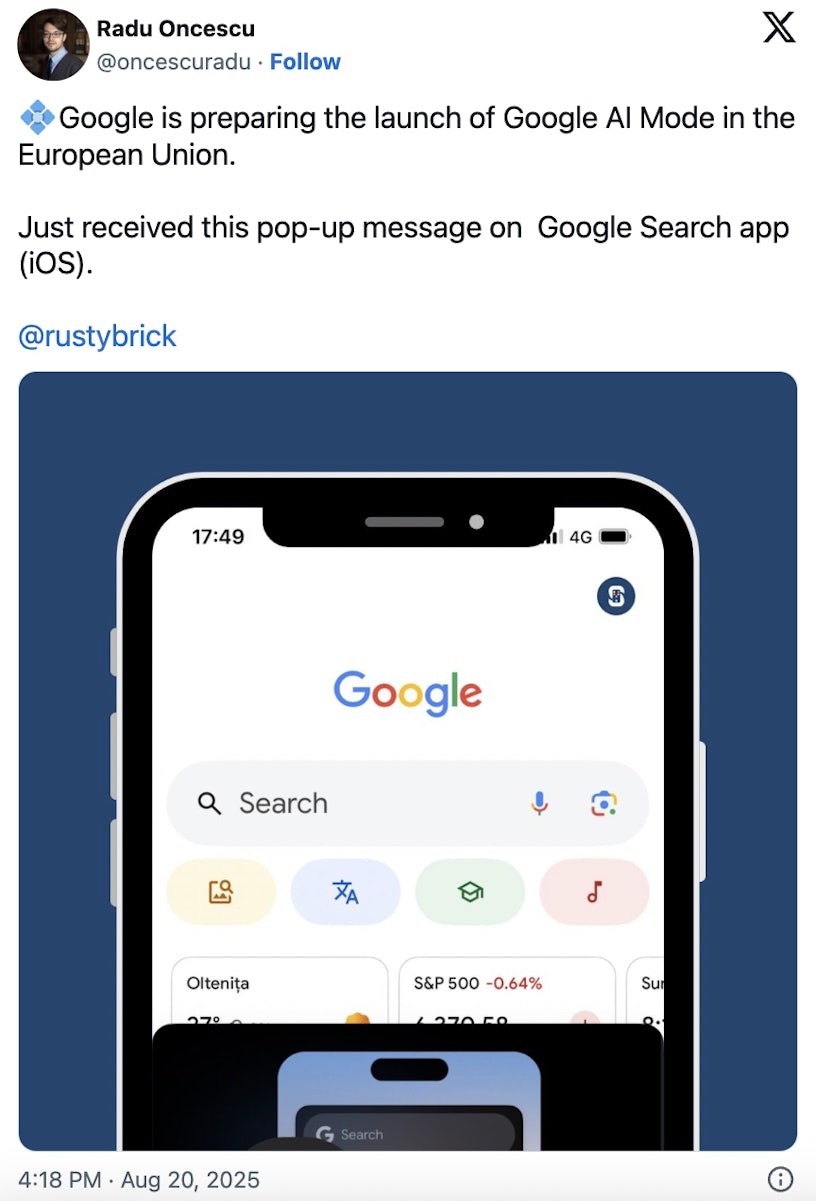View the post on X via logo
Image resolution: width=816 pixels, height=1201 pixels.
pyautogui.click(x=779, y=27)
